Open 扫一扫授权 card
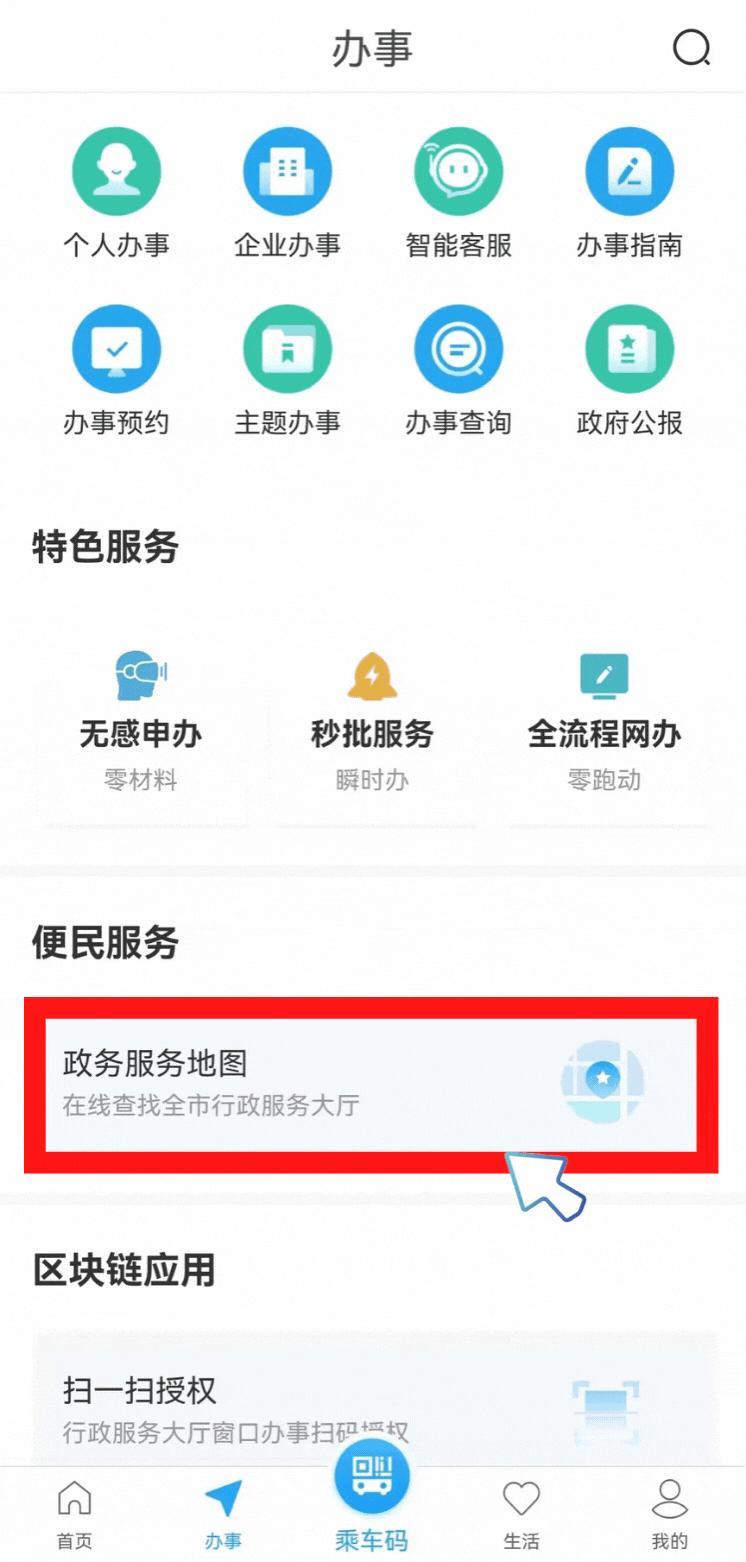The image size is (746, 1562). tap(371, 1400)
